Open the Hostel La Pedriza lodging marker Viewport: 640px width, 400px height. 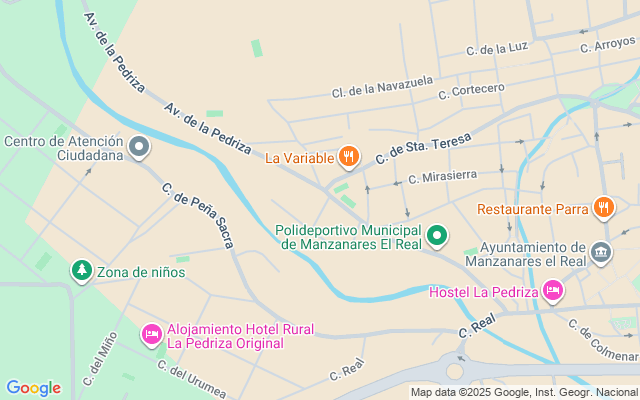tap(553, 291)
